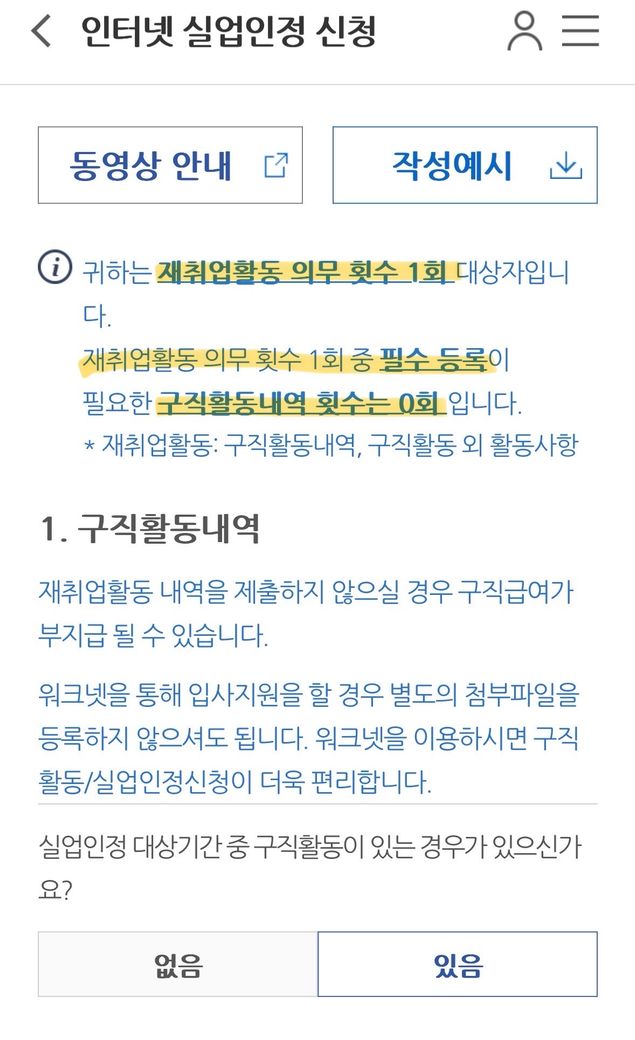Select 있음 for job-seeking activity
This screenshot has width=635, height=1040.
(x=457, y=964)
